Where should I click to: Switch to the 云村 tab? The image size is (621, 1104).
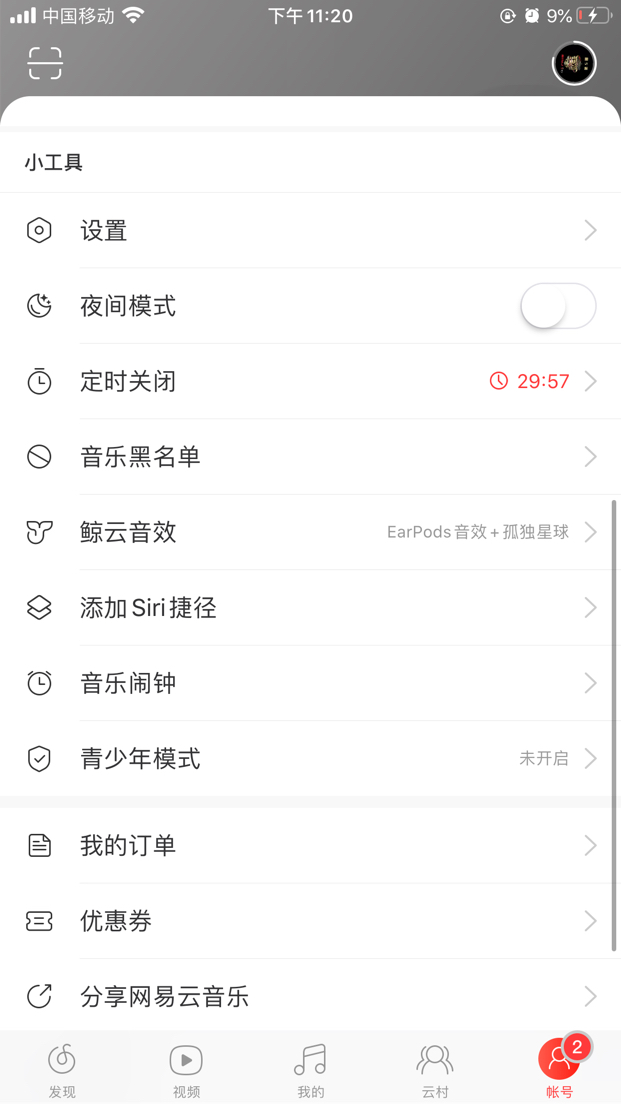(x=435, y=1068)
